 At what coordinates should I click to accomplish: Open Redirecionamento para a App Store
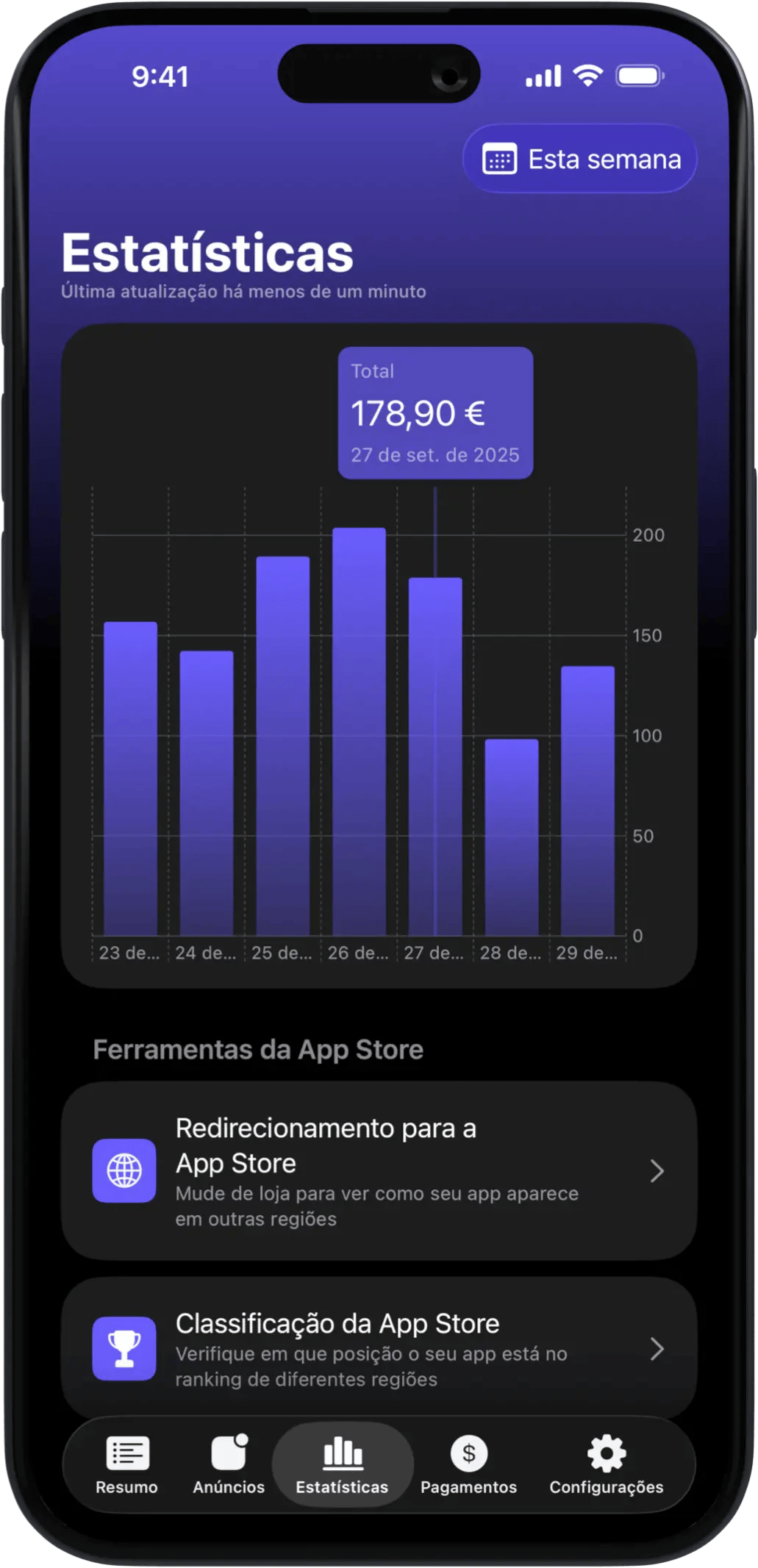click(379, 1170)
